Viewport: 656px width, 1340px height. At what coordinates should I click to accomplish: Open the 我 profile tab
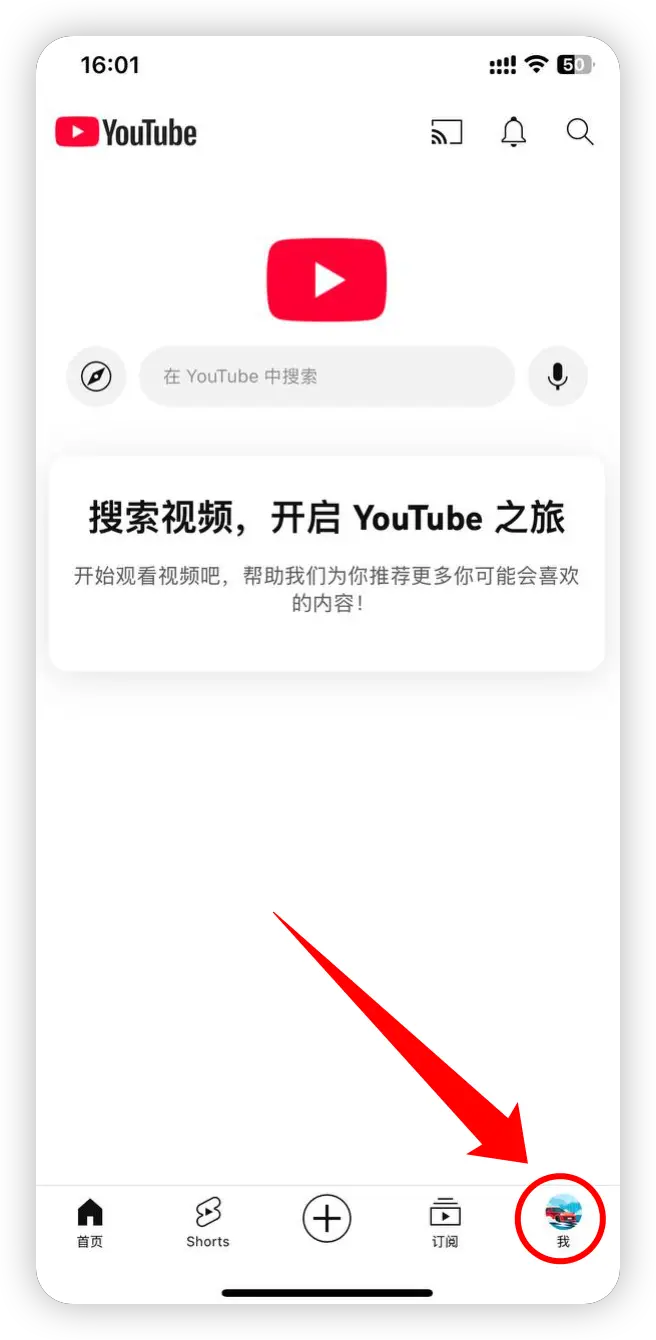click(x=562, y=1222)
